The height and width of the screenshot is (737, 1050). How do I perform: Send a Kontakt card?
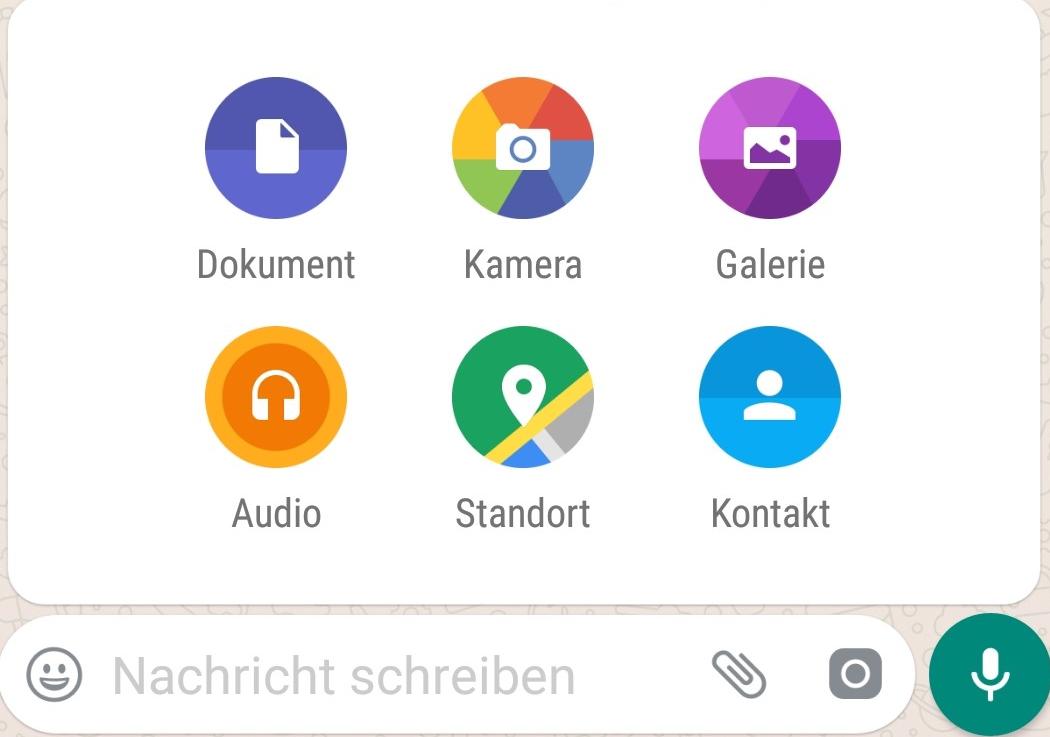point(769,397)
